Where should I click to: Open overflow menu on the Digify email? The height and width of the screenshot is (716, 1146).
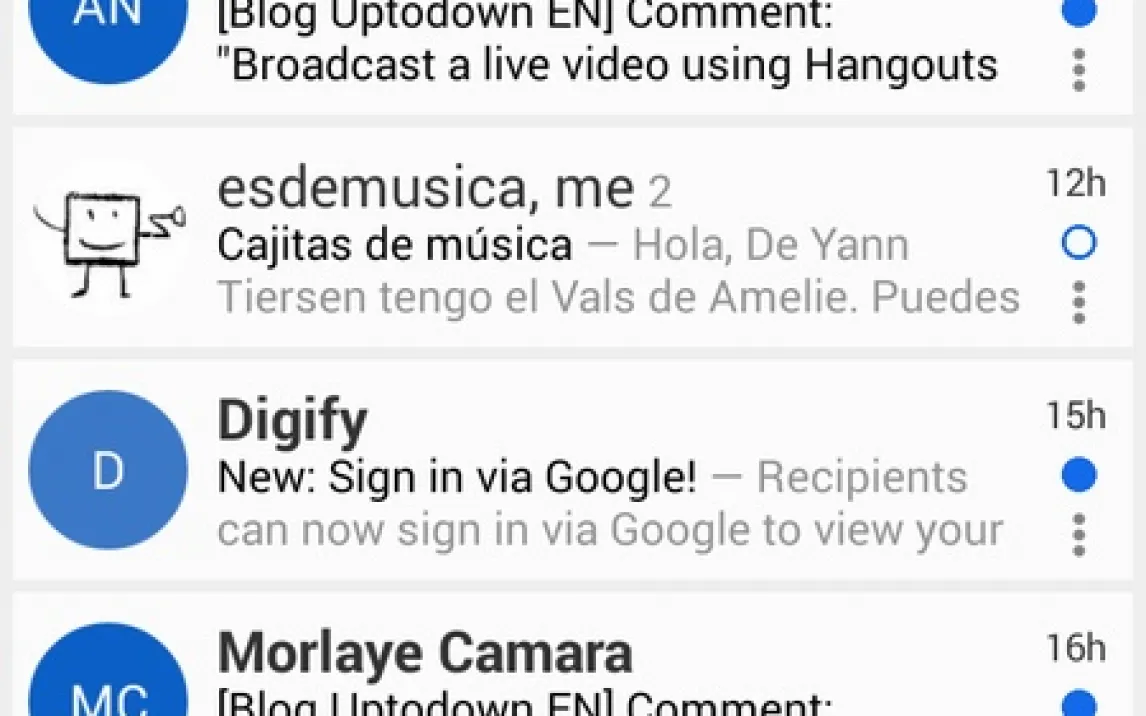1078,534
